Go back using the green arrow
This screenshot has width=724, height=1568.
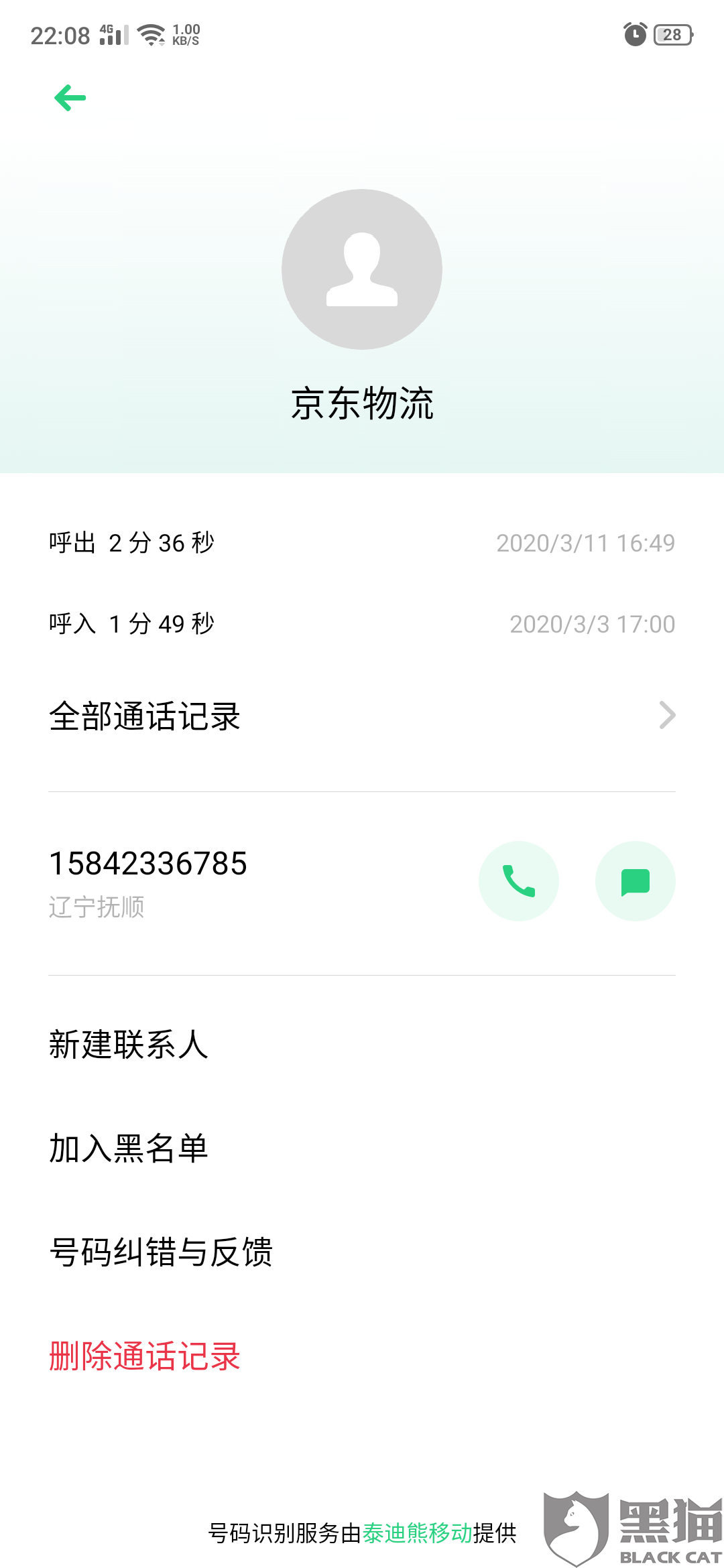(x=70, y=98)
